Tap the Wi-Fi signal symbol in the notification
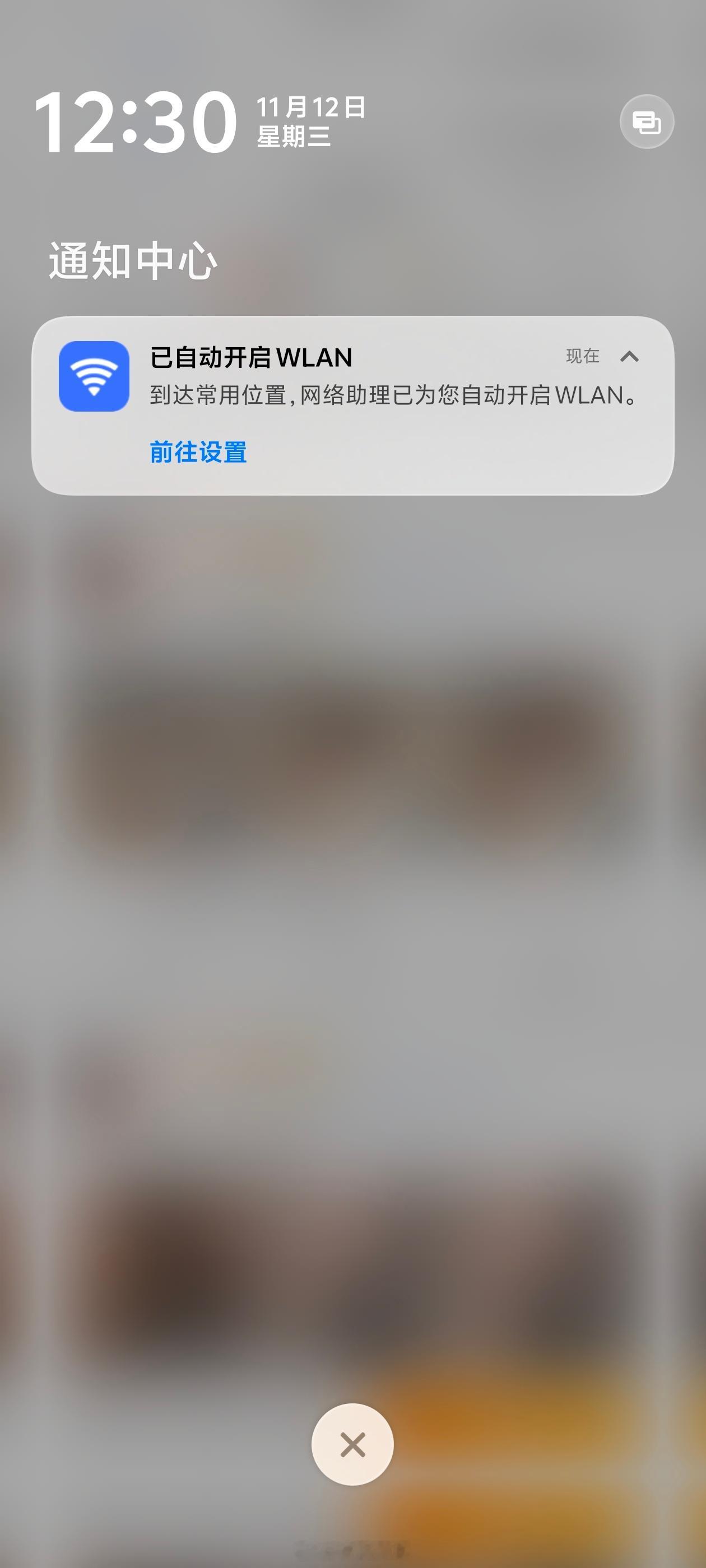Viewport: 706px width, 1568px height. [x=95, y=376]
